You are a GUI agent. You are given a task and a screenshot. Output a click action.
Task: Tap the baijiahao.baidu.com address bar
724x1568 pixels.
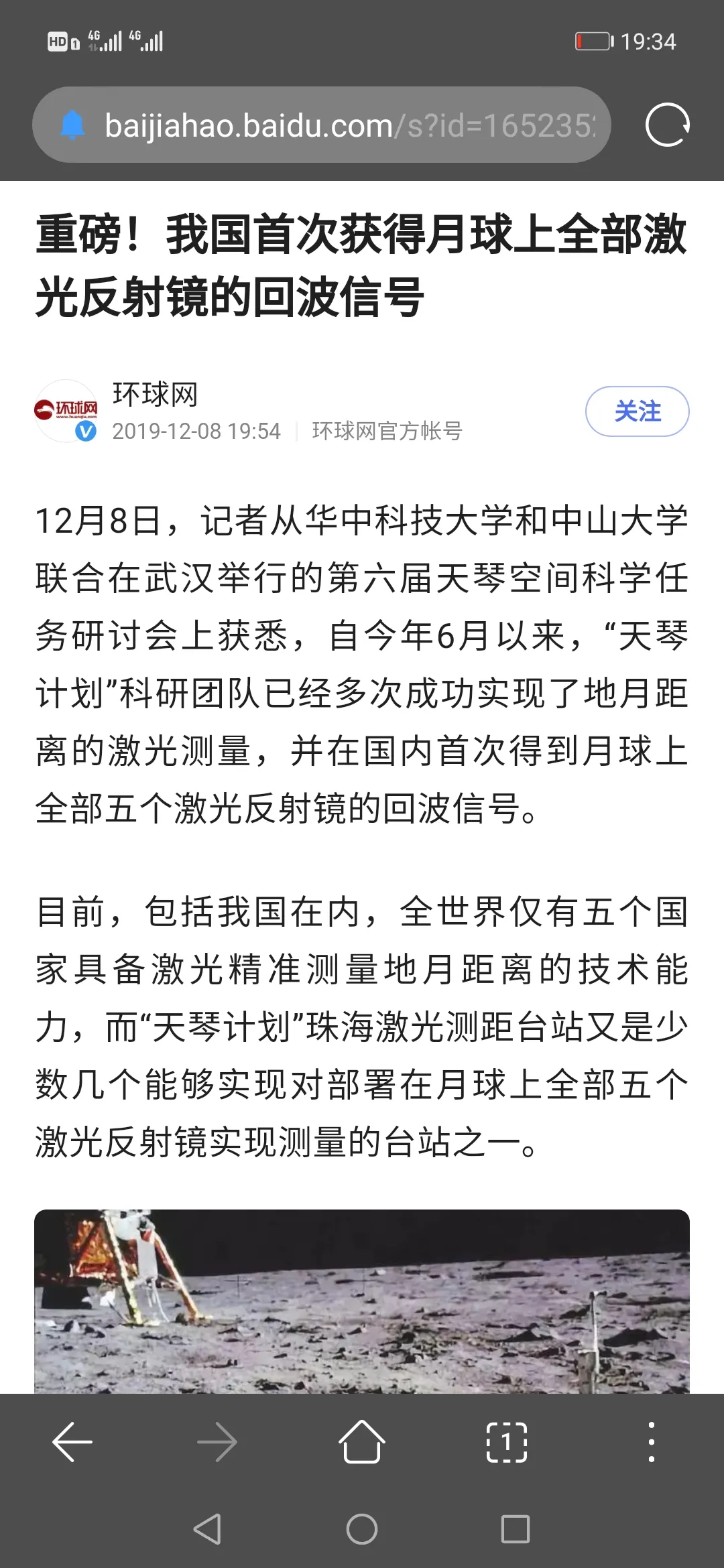tap(349, 125)
